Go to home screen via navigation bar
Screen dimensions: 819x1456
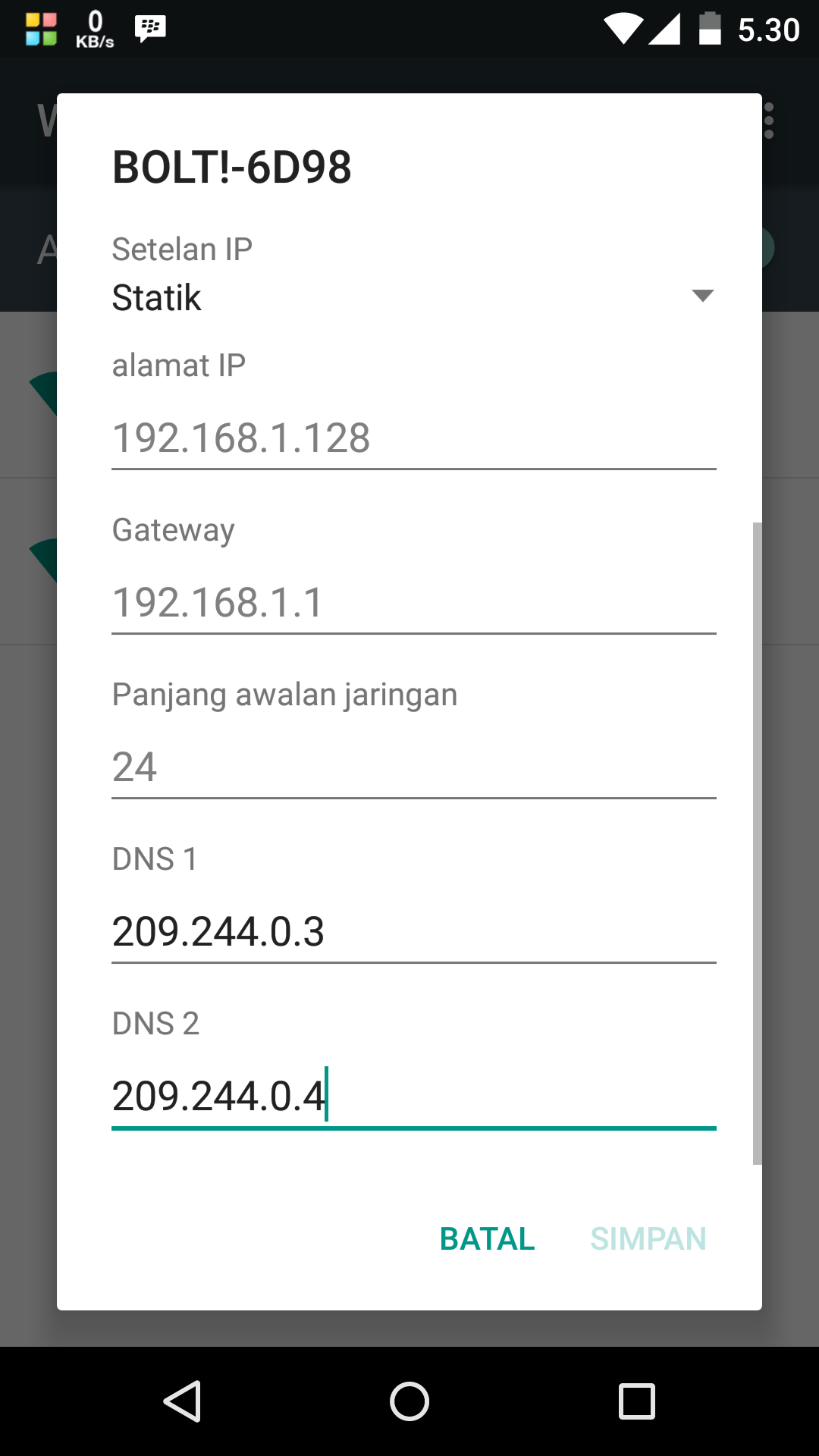[x=409, y=1401]
